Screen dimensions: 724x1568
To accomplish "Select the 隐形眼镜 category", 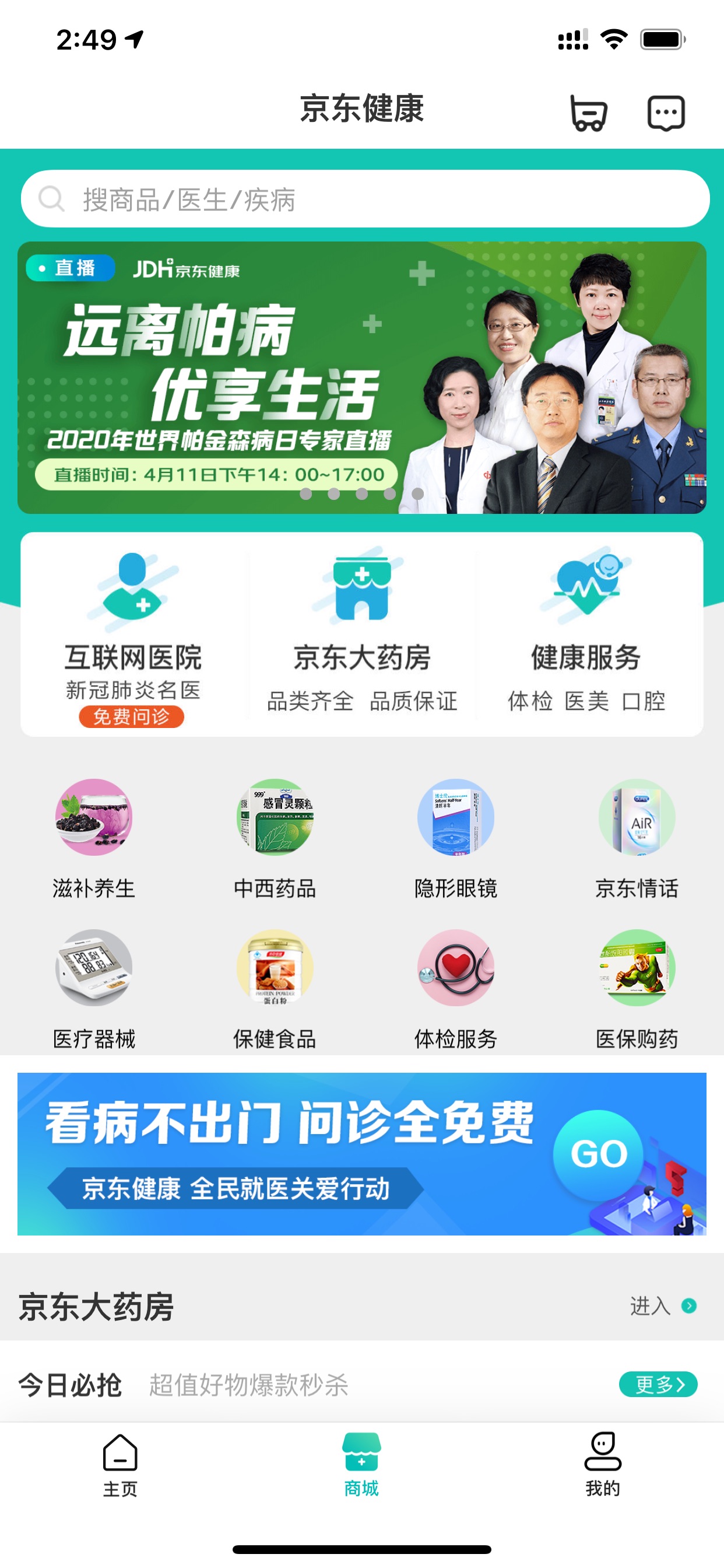I will click(456, 837).
